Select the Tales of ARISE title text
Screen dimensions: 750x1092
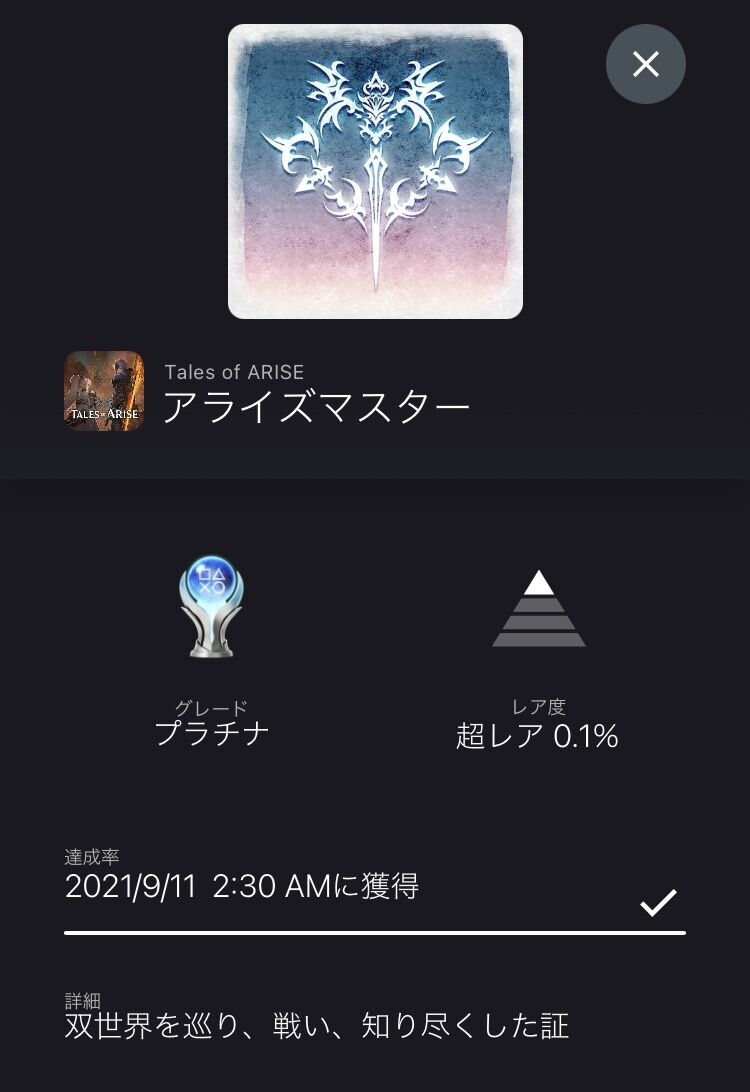[237, 372]
